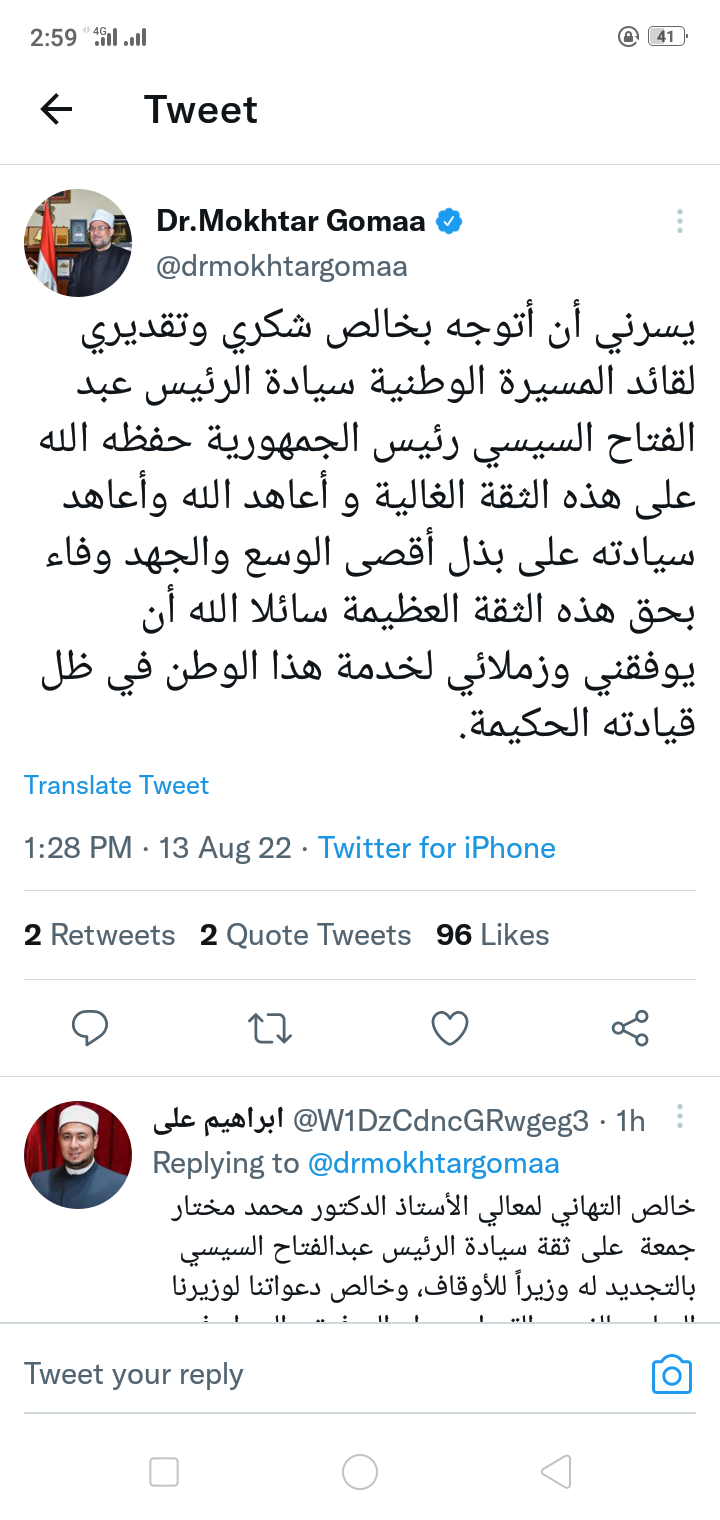Open the system recent apps view
This screenshot has height=1520, width=720.
(x=164, y=1472)
